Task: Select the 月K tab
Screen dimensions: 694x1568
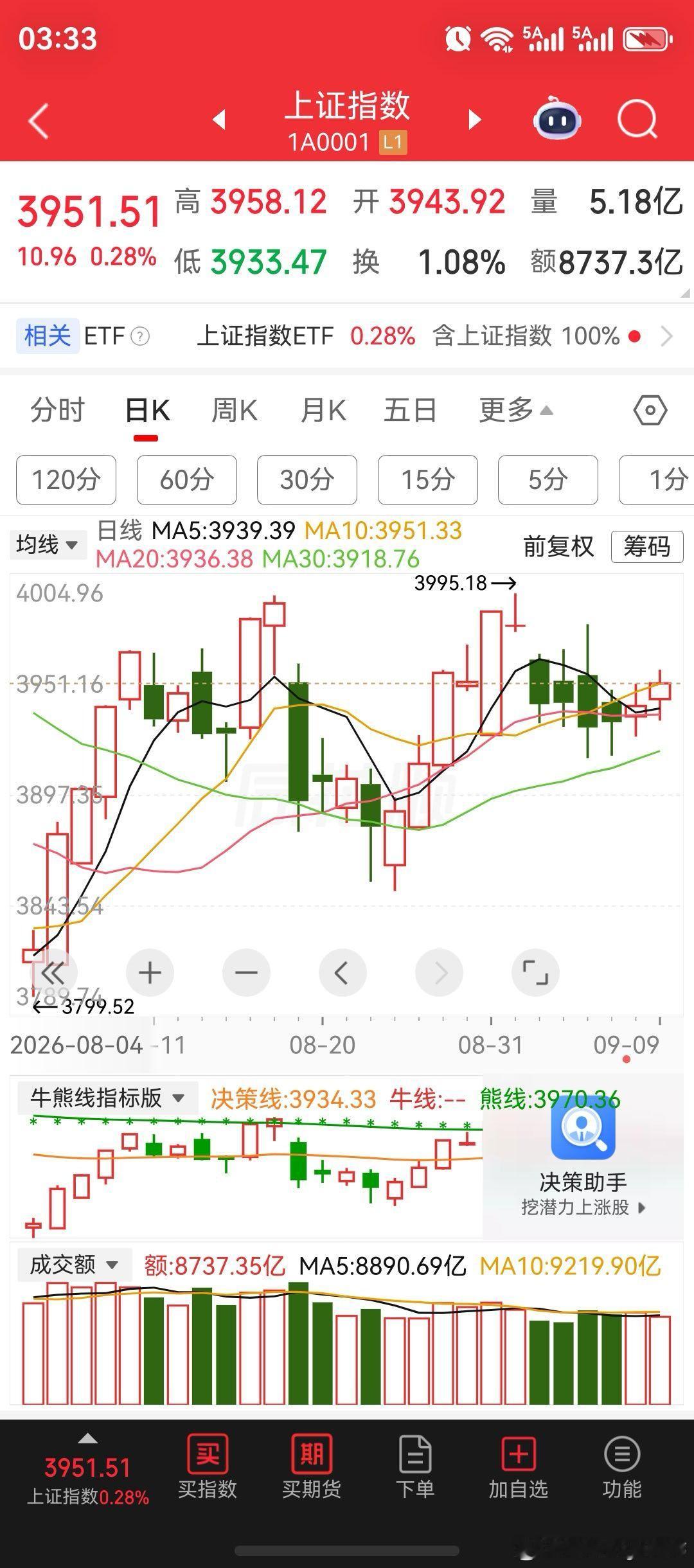Action: click(x=323, y=410)
